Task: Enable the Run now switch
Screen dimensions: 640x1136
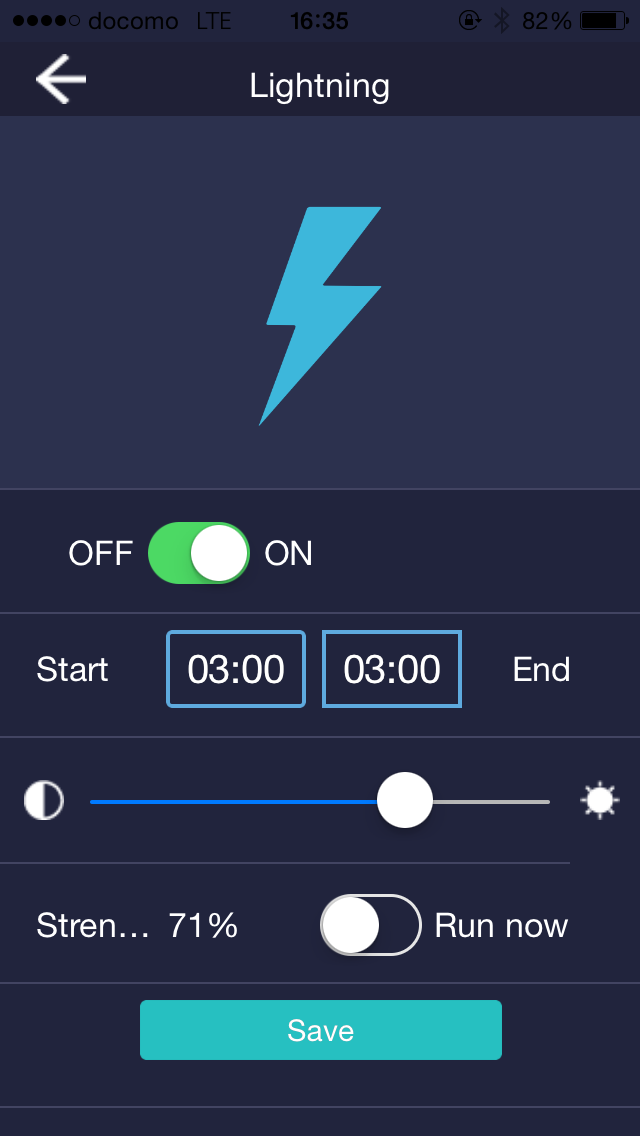Action: point(371,925)
